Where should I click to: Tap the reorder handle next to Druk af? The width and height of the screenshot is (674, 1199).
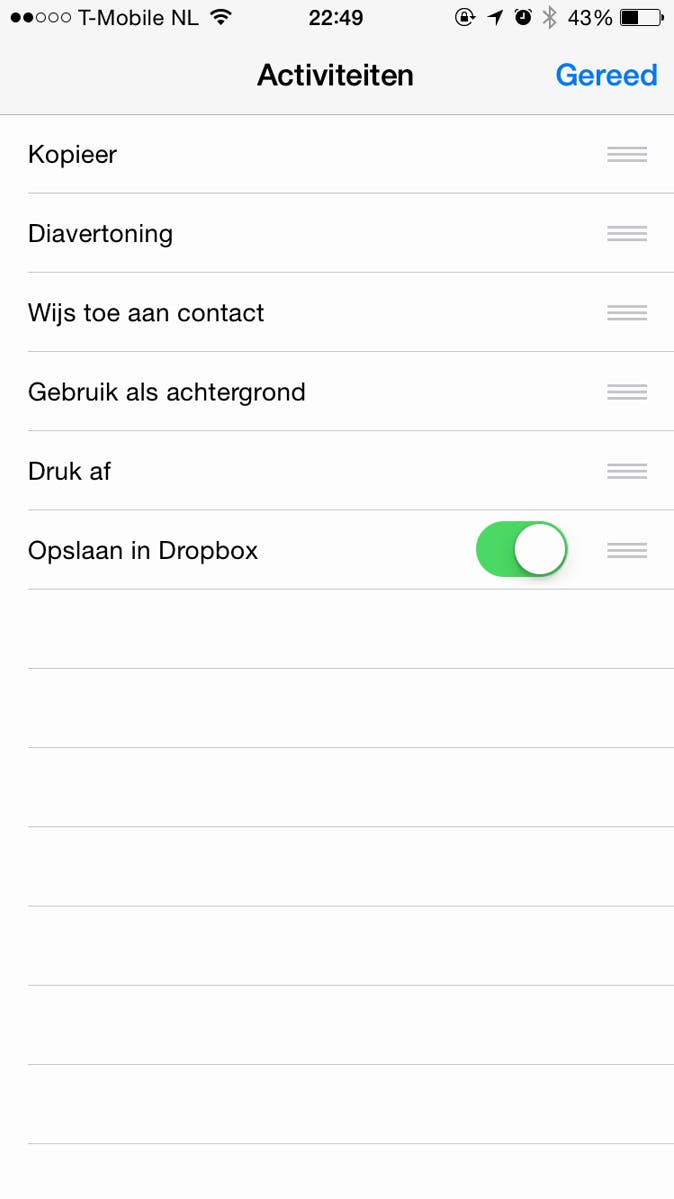tap(627, 470)
